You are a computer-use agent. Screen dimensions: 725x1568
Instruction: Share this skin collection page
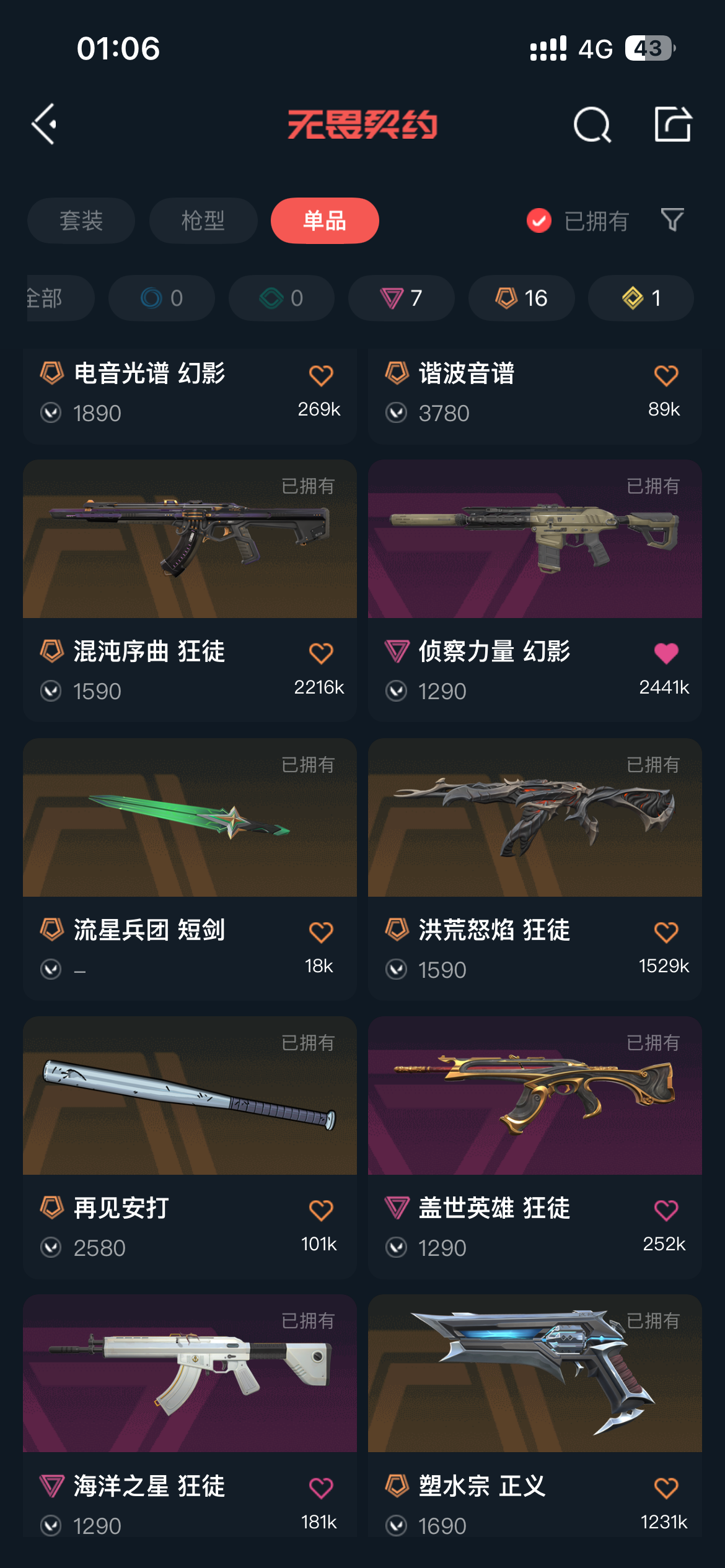click(x=672, y=124)
